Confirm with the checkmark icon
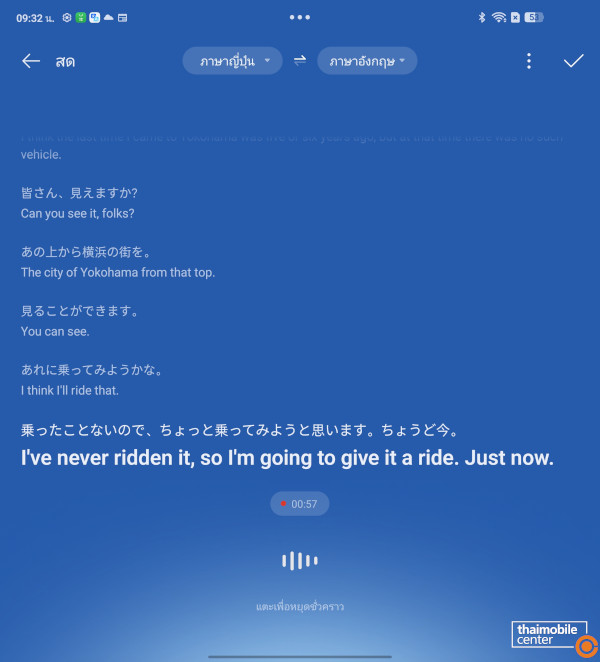 pyautogui.click(x=573, y=61)
